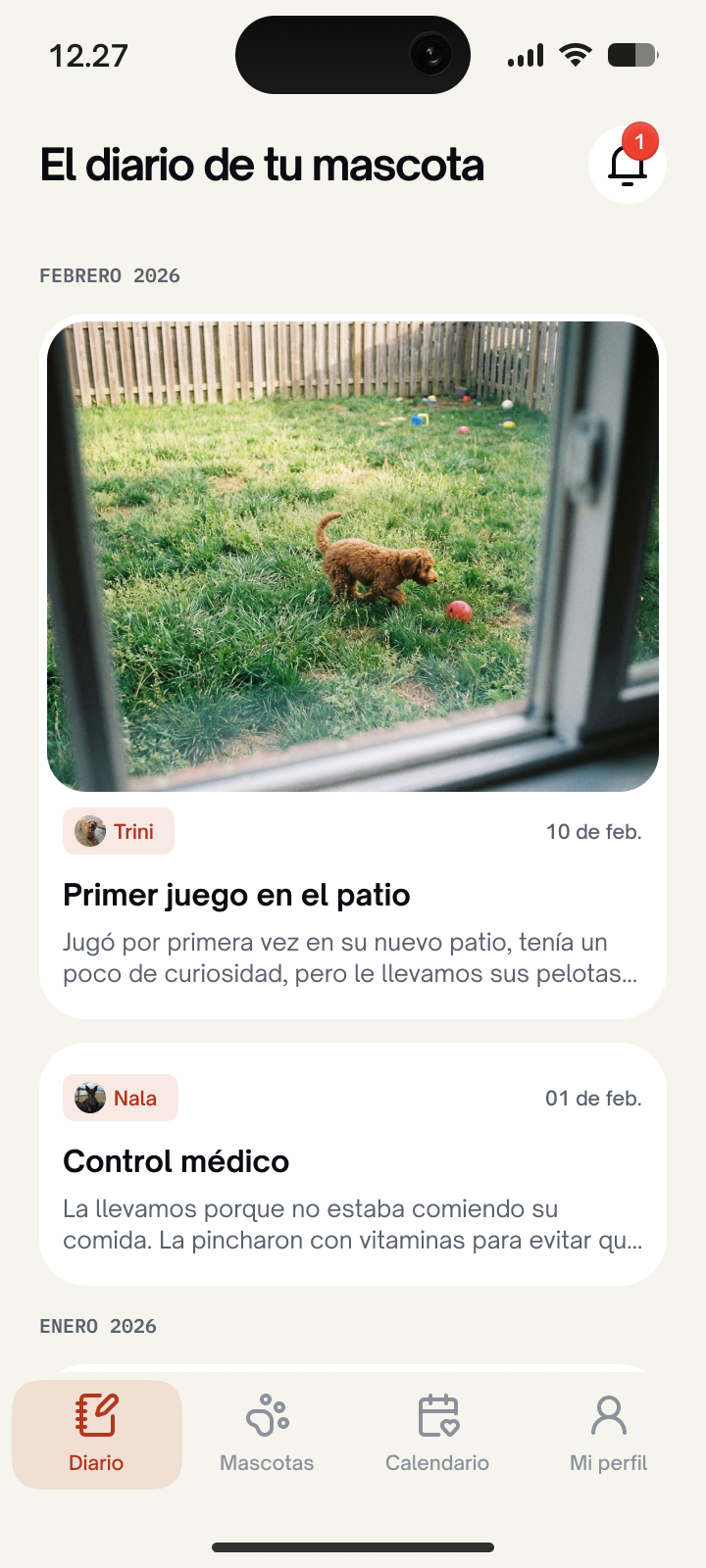The height and width of the screenshot is (1568, 706).
Task: Open the puppy photo of the patio entry
Action: pos(353,555)
